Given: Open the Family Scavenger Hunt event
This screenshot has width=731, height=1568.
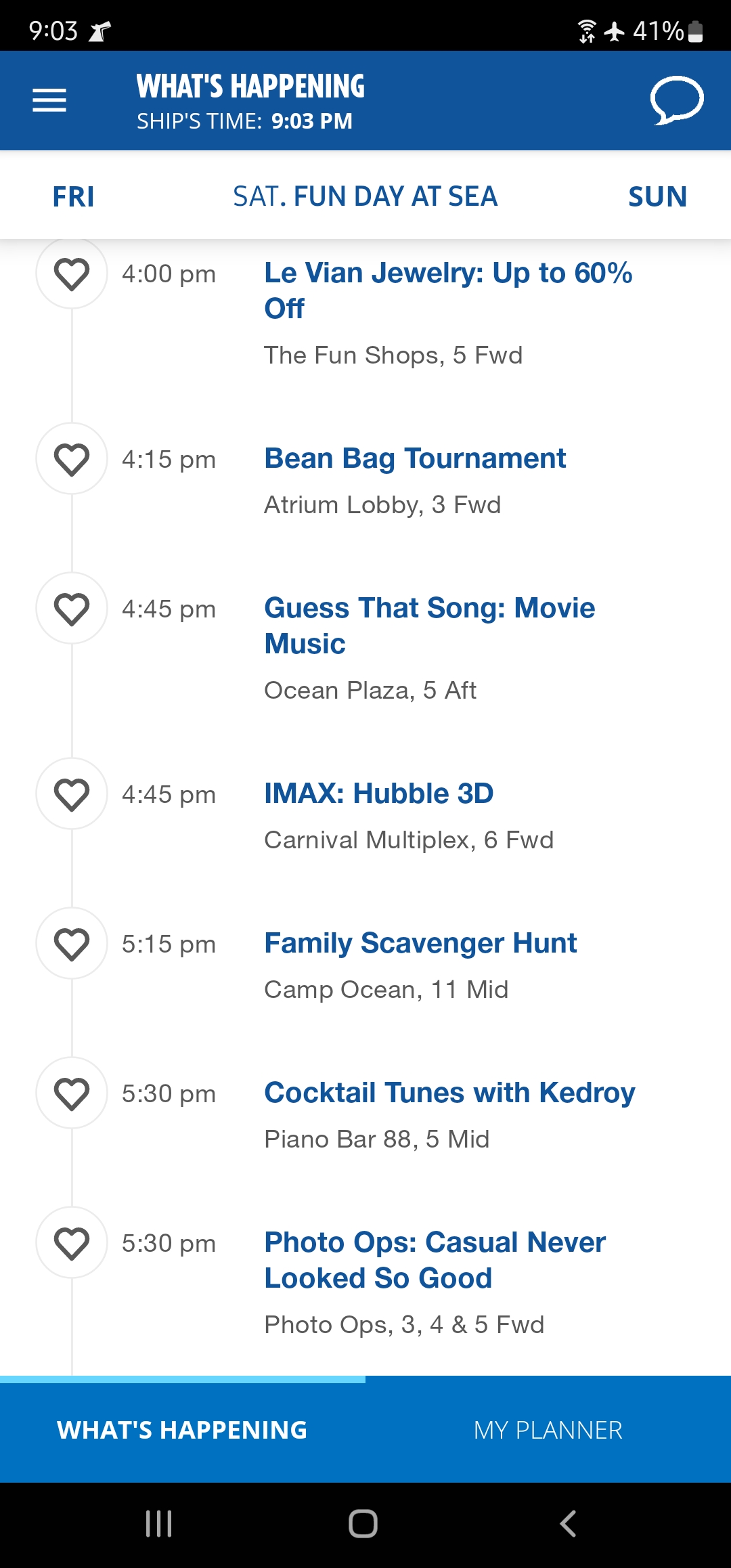Looking at the screenshot, I should 420,943.
